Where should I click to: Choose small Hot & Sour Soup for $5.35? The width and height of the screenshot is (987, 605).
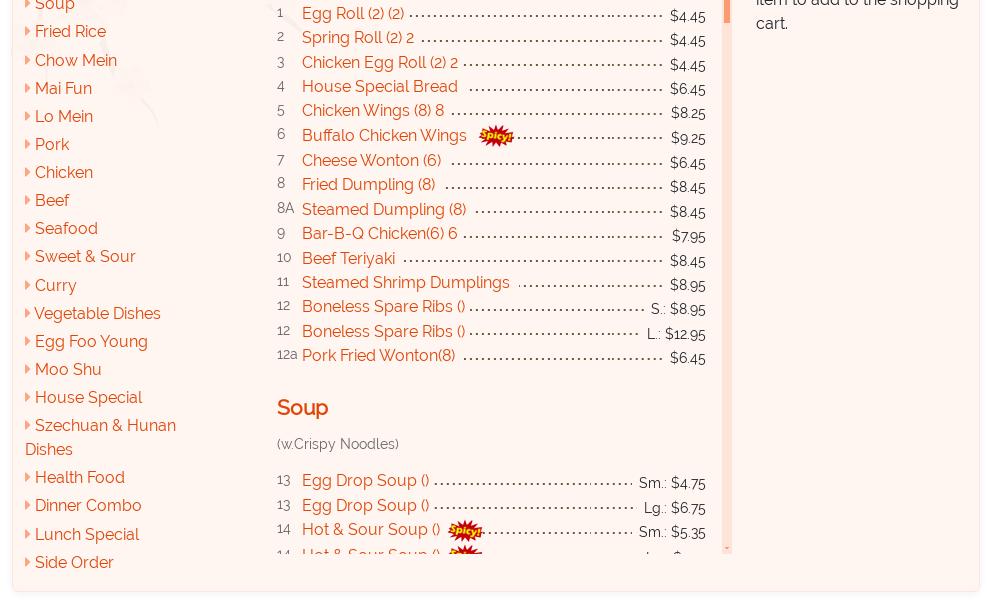tap(370, 530)
